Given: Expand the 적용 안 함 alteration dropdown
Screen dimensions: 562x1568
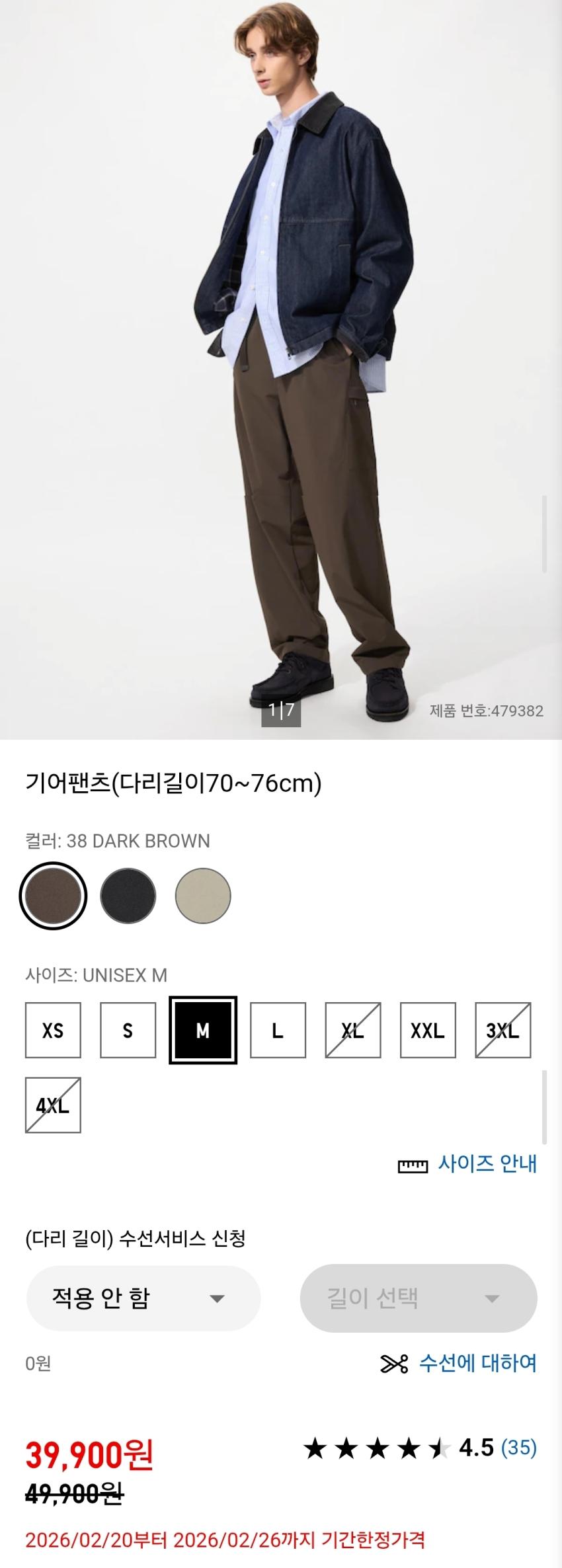Looking at the screenshot, I should click(x=143, y=1298).
